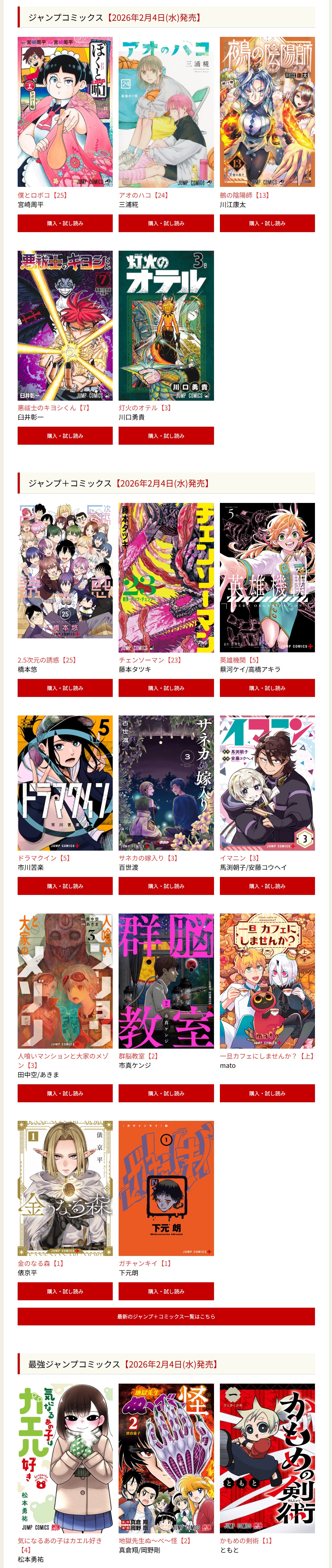The width and height of the screenshot is (332, 1568).
Task: Tap purchase button under ガチャンキイ【1】
Action: point(166,1291)
